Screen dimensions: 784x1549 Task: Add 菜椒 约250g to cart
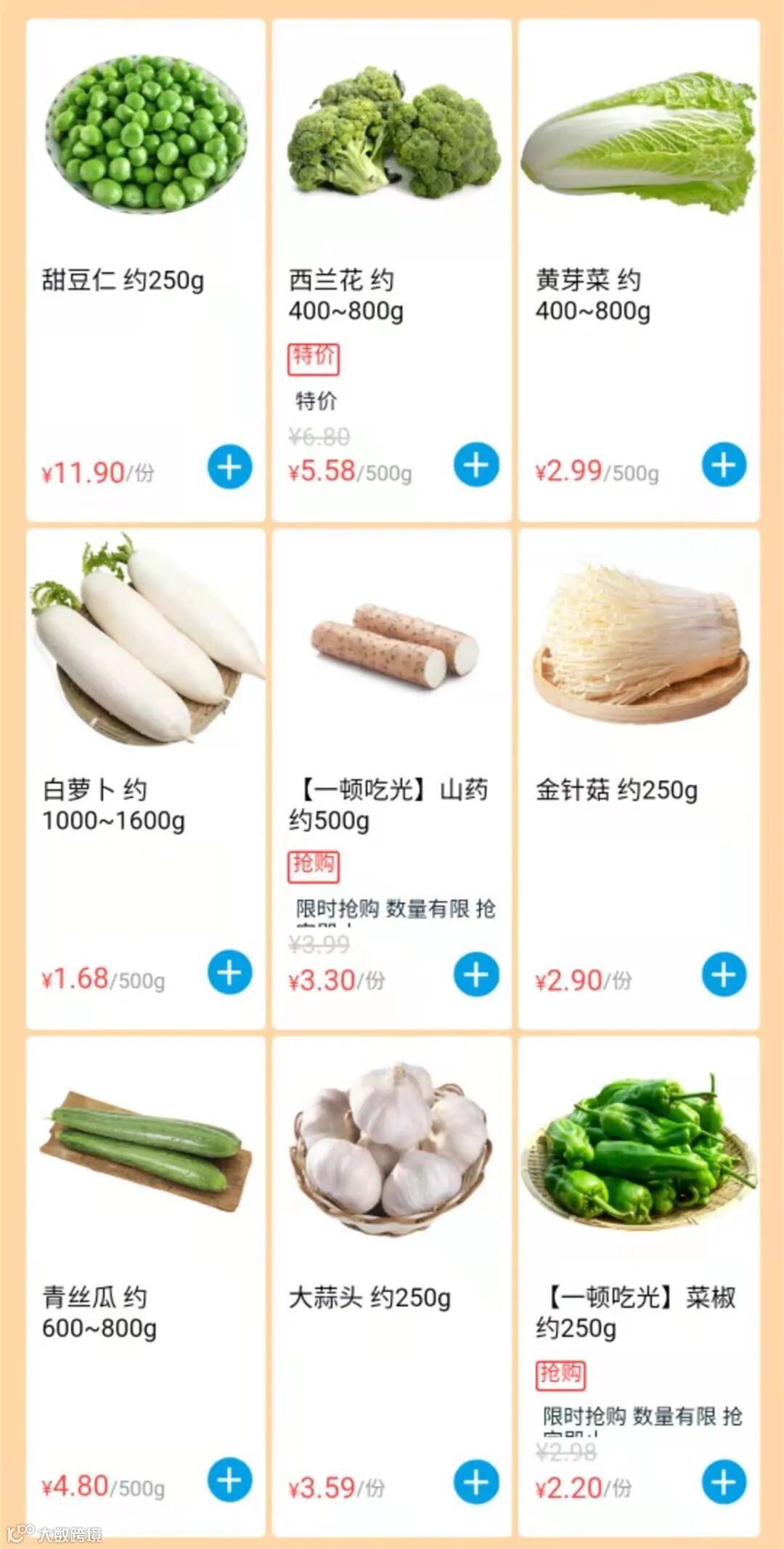coord(724,1482)
